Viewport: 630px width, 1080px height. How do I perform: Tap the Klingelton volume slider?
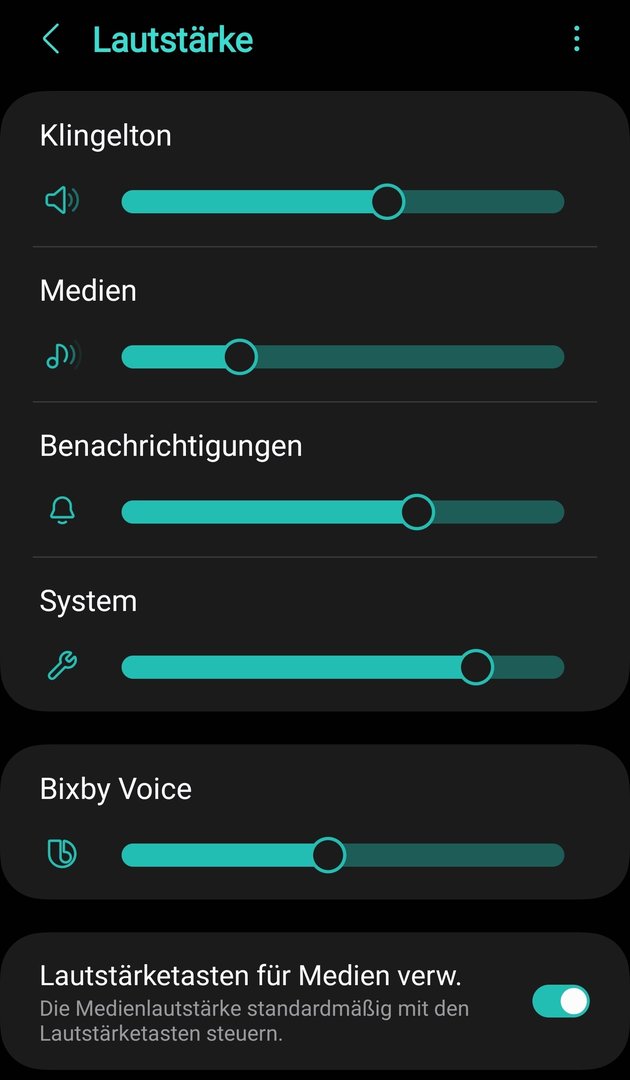tap(387, 202)
